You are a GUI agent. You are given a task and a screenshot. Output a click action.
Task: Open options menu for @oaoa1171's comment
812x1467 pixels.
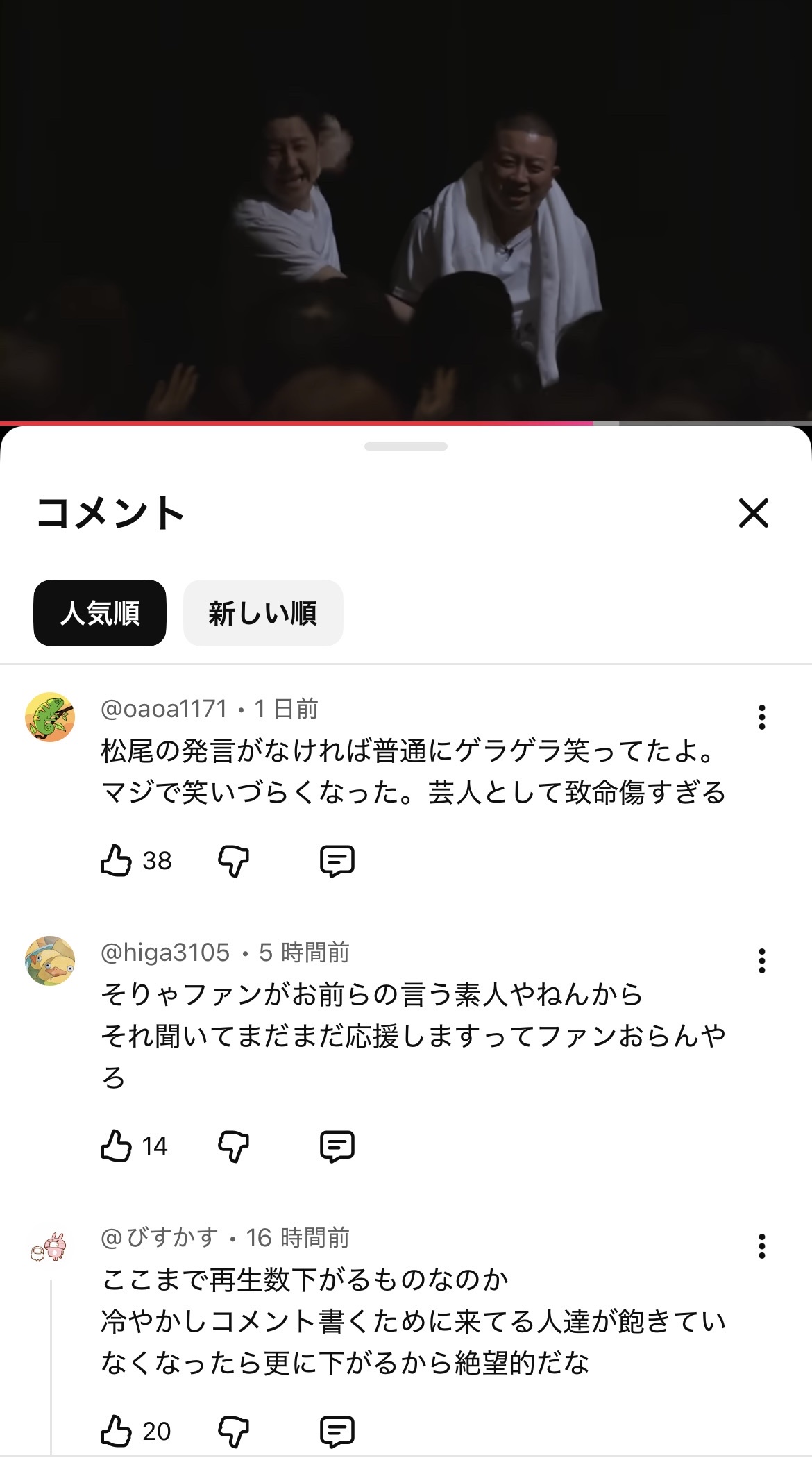tap(761, 717)
